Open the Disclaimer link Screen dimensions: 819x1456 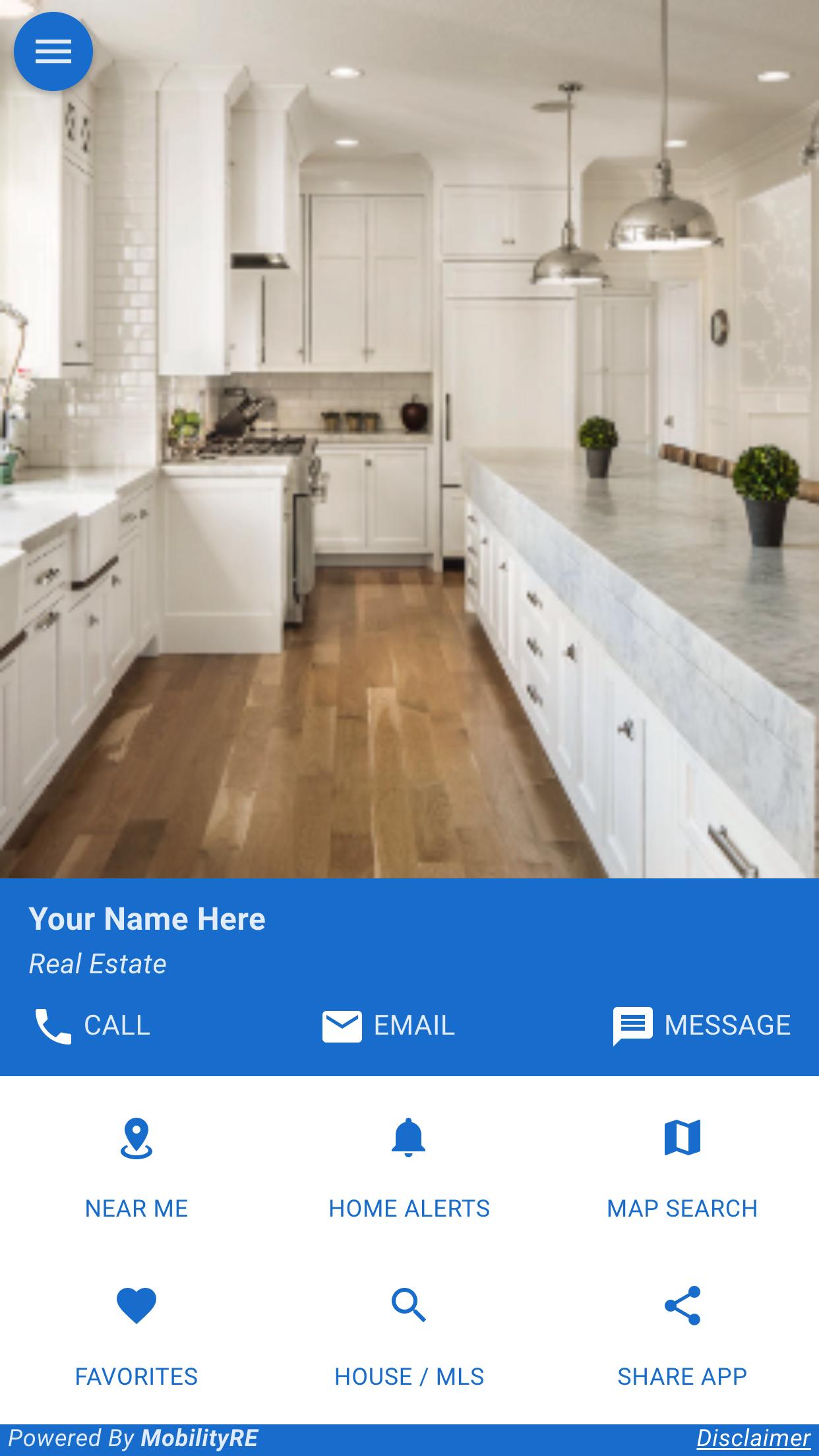(x=753, y=1438)
